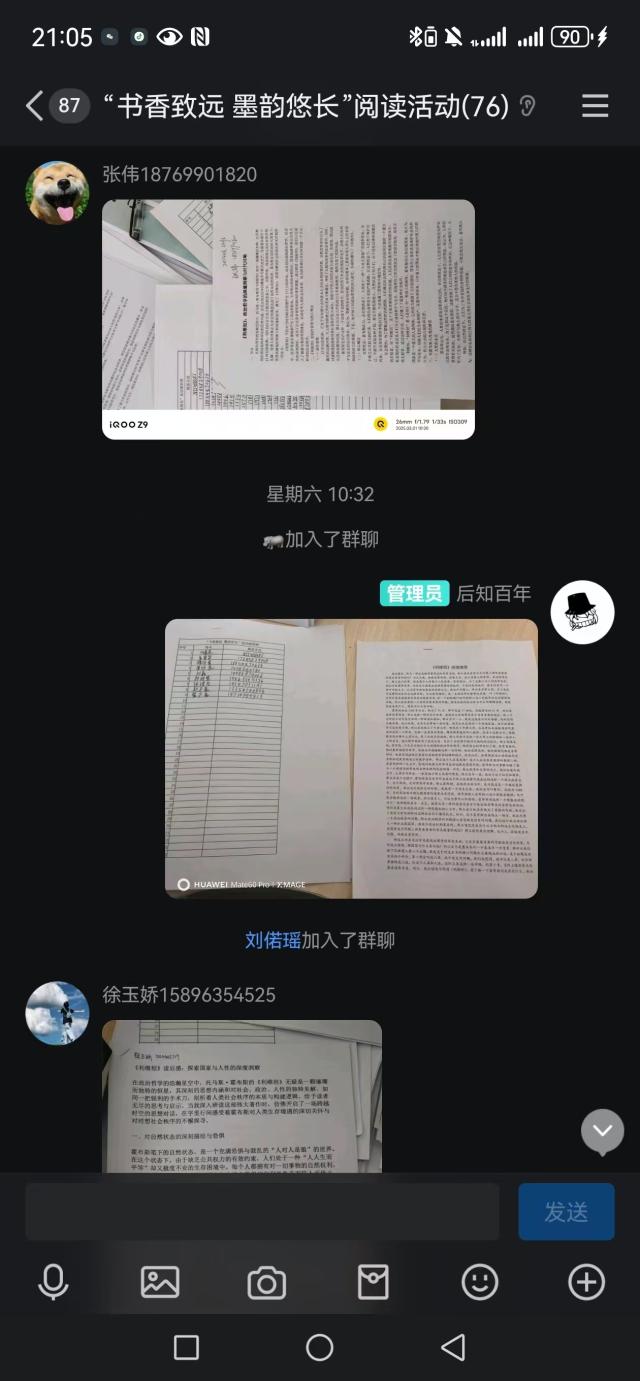Tap the 发送 send button
The image size is (640, 1381).
[566, 1212]
